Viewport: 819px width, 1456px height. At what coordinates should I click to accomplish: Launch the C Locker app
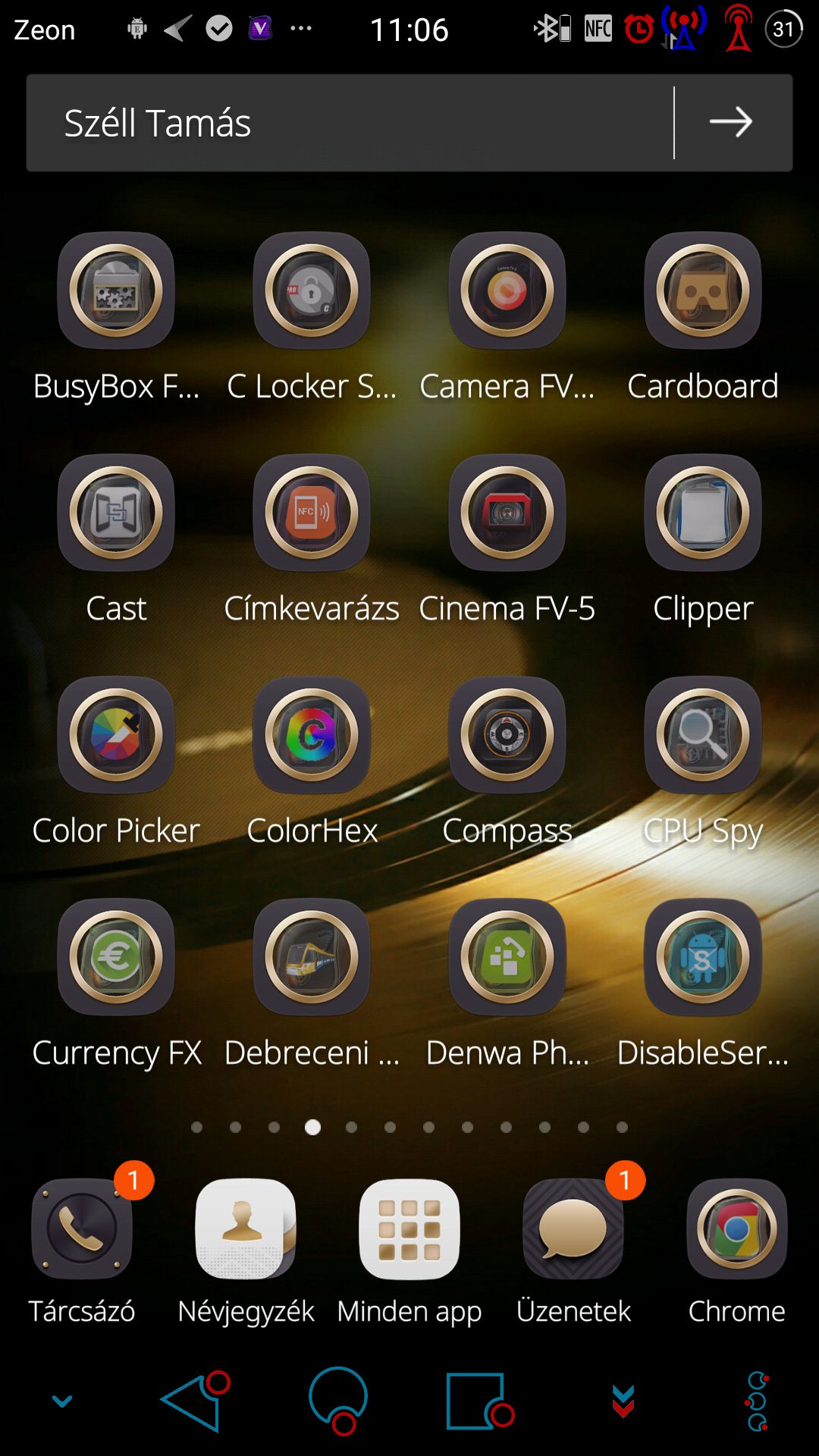312,291
